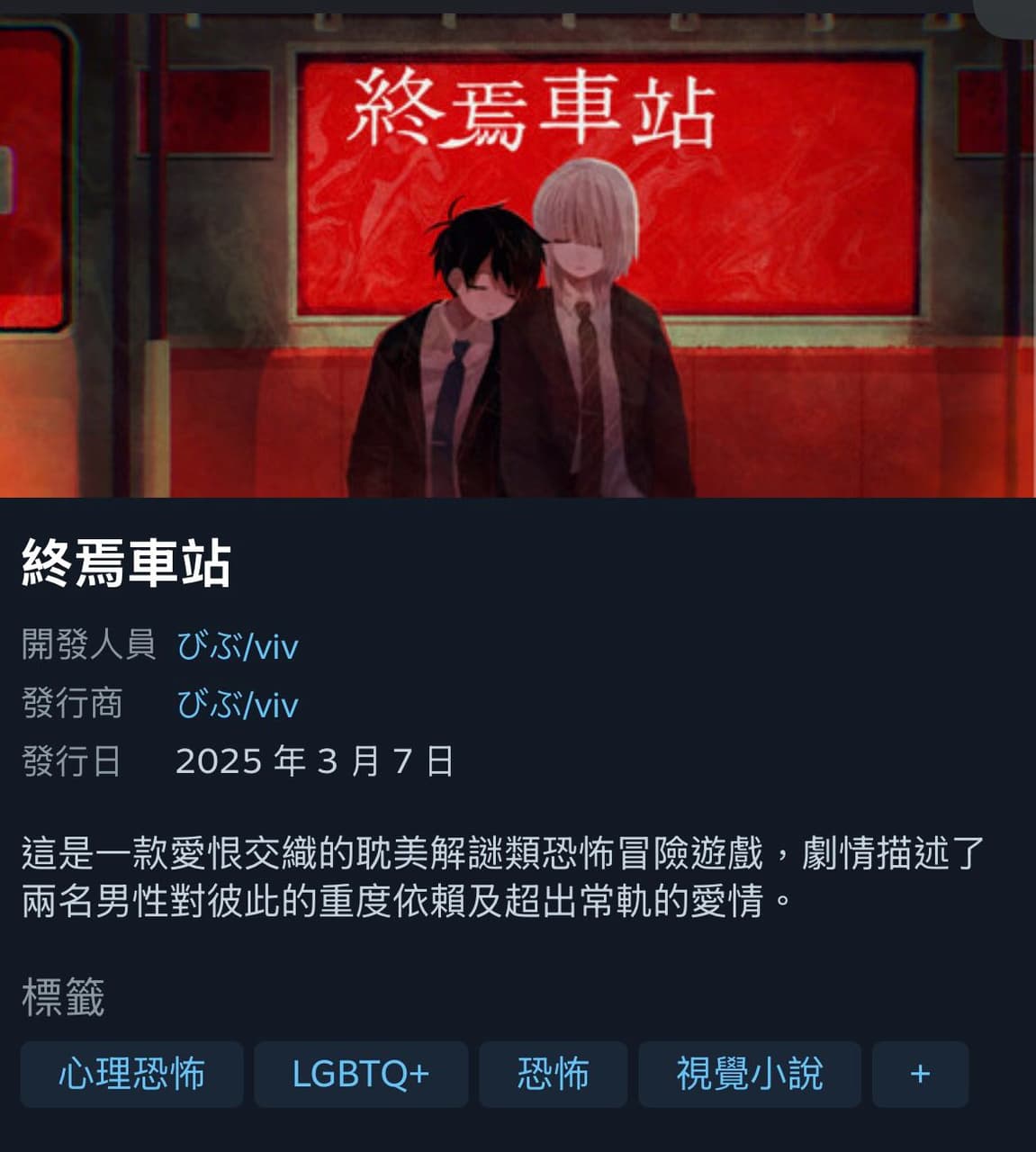This screenshot has width=1036, height=1152.
Task: Tap the LGBTQ+ tag chip
Action: (360, 1074)
